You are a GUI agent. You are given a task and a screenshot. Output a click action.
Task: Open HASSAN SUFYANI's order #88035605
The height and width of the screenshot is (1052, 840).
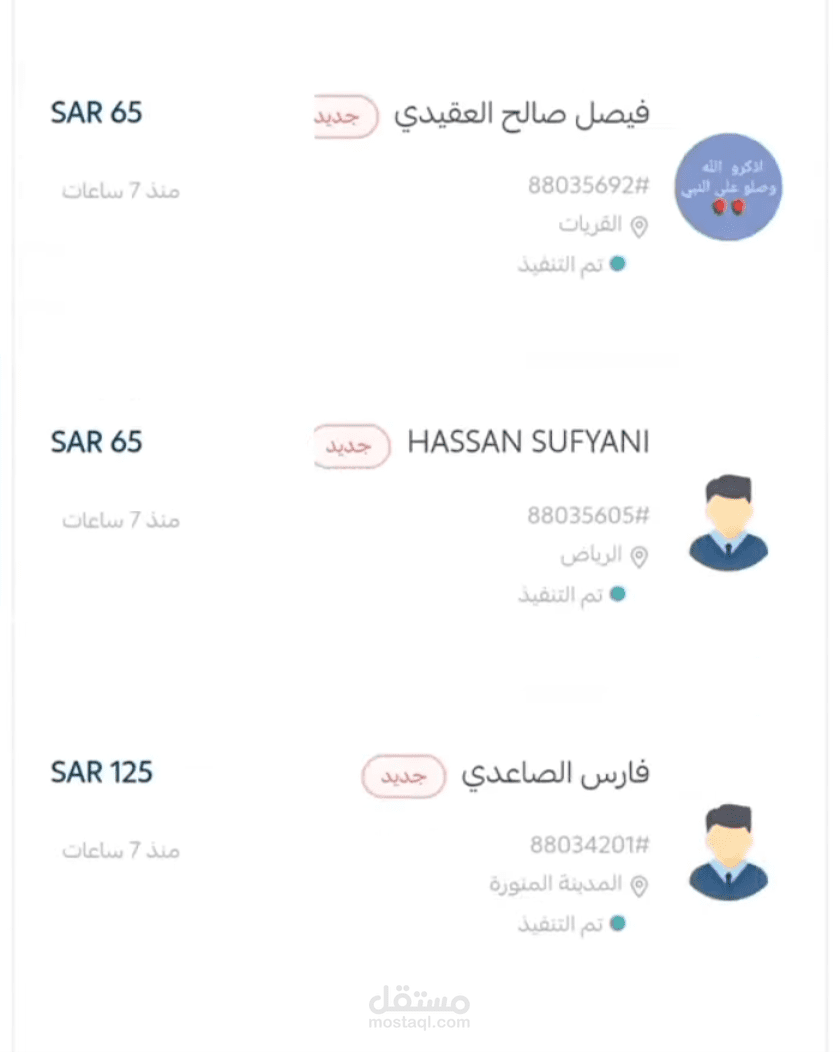click(x=528, y=443)
